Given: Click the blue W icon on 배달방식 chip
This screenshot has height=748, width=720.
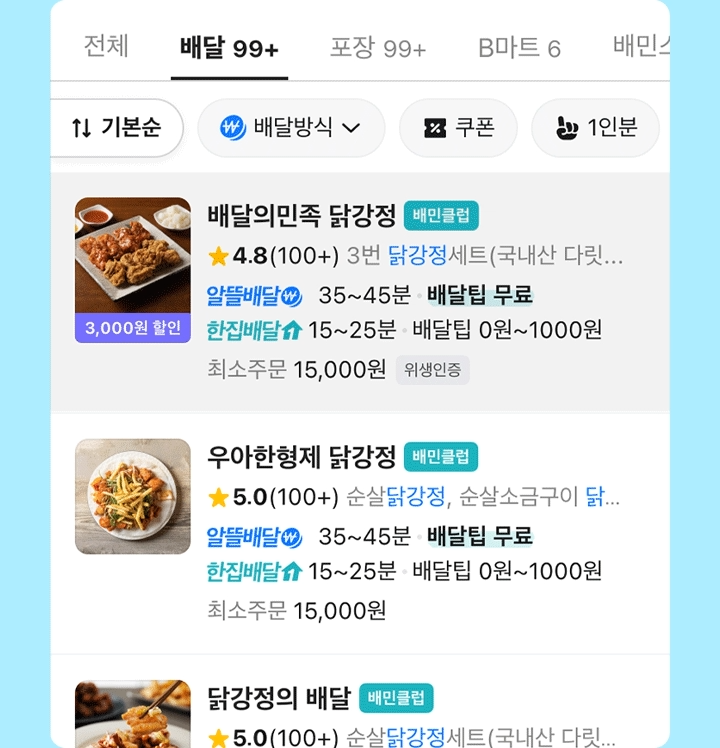Looking at the screenshot, I should pos(230,128).
